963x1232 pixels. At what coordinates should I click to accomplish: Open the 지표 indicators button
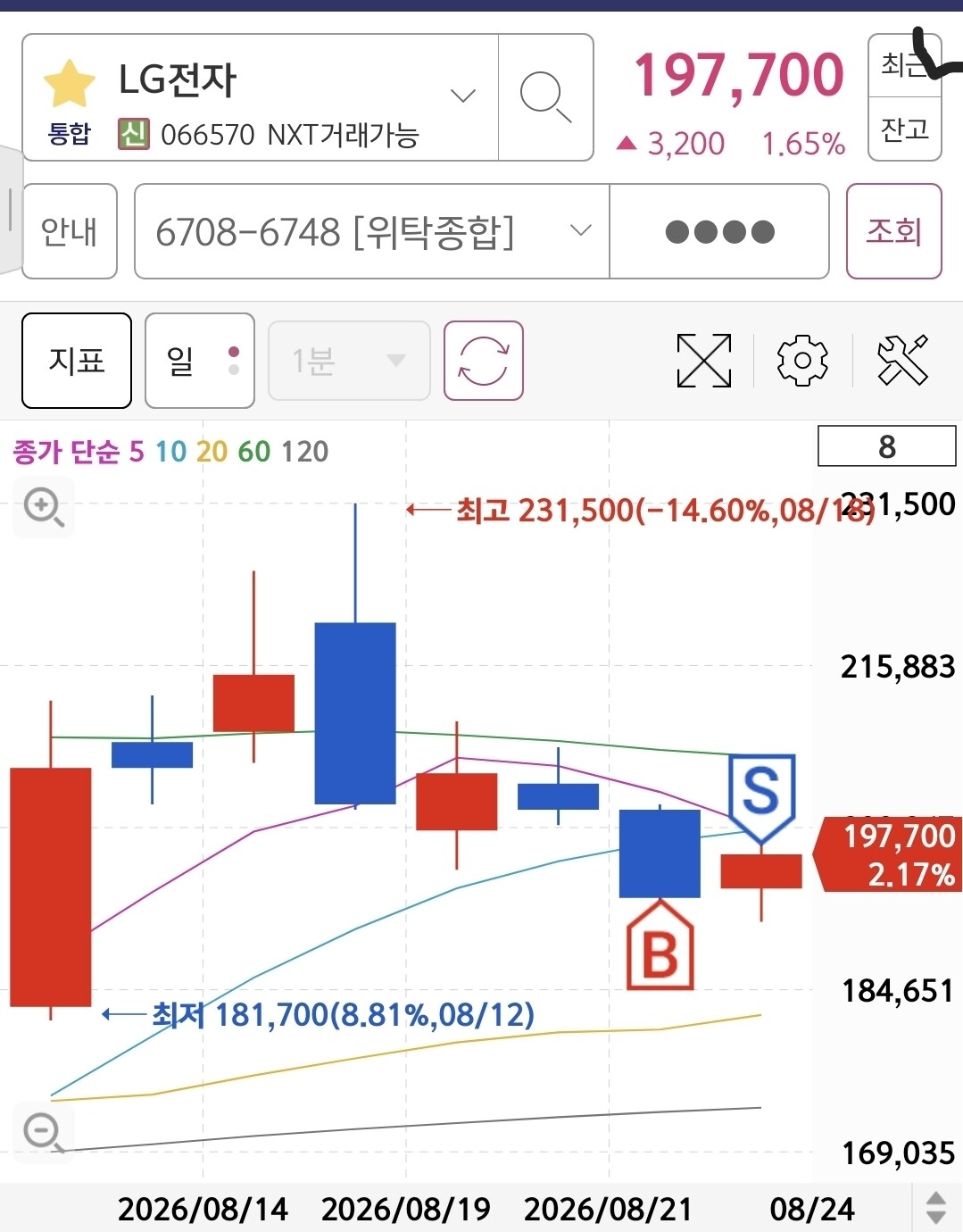77,361
